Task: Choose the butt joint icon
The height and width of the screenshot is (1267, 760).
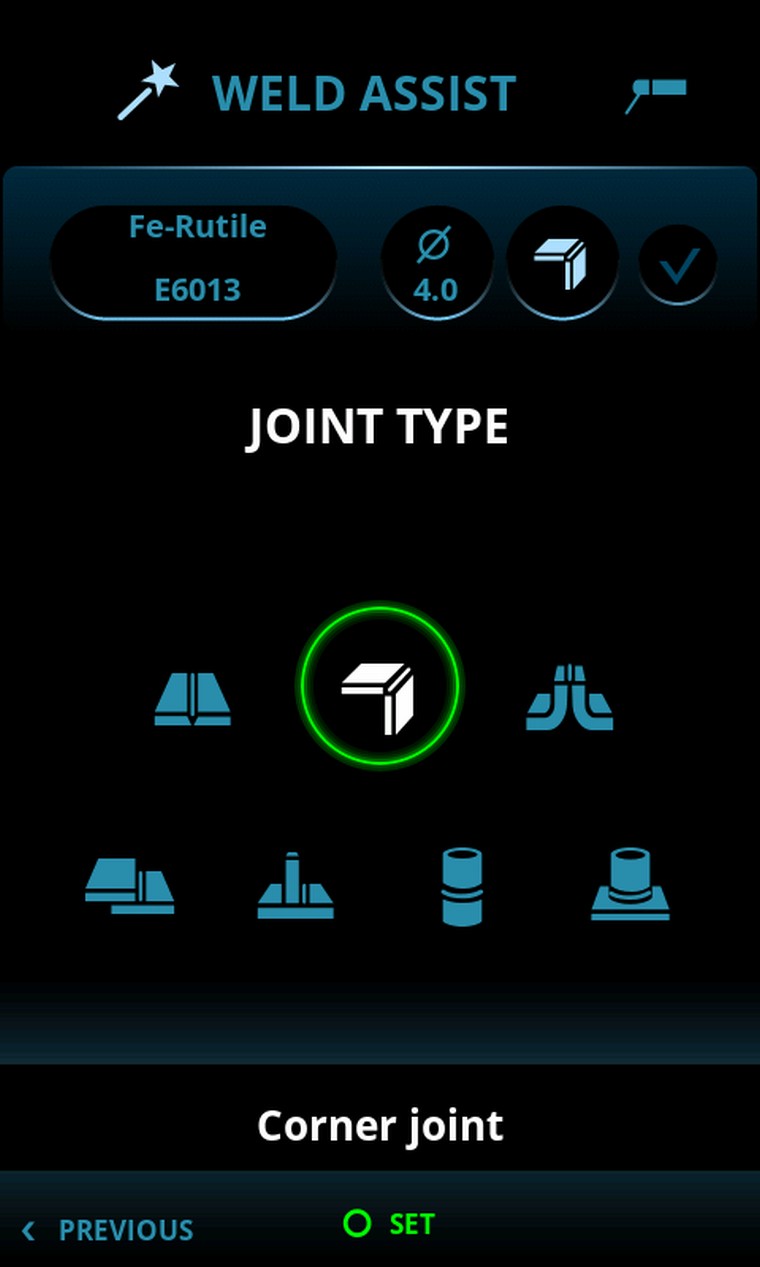Action: click(x=193, y=699)
